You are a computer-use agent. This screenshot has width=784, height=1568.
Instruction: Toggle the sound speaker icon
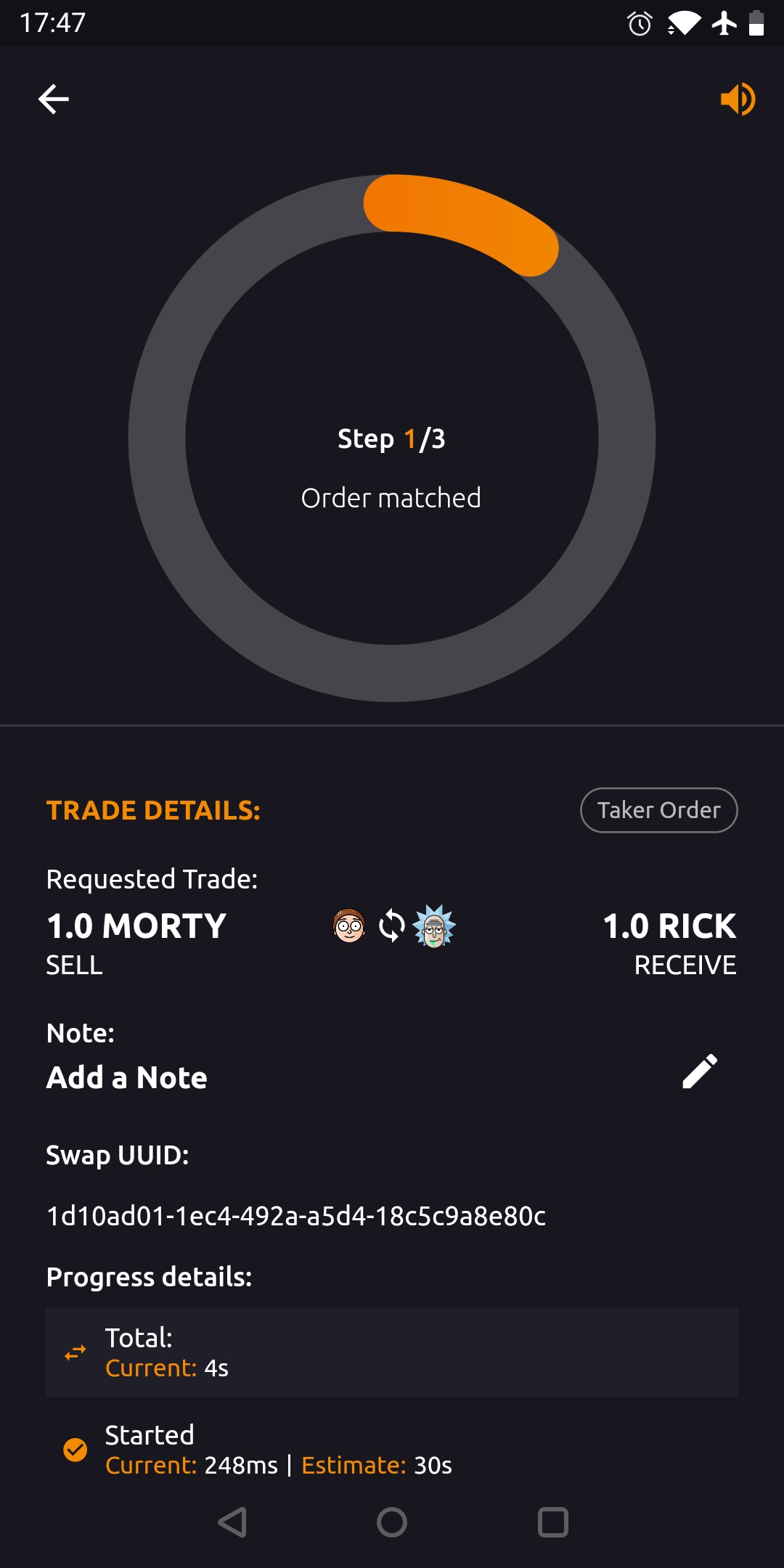pyautogui.click(x=737, y=99)
